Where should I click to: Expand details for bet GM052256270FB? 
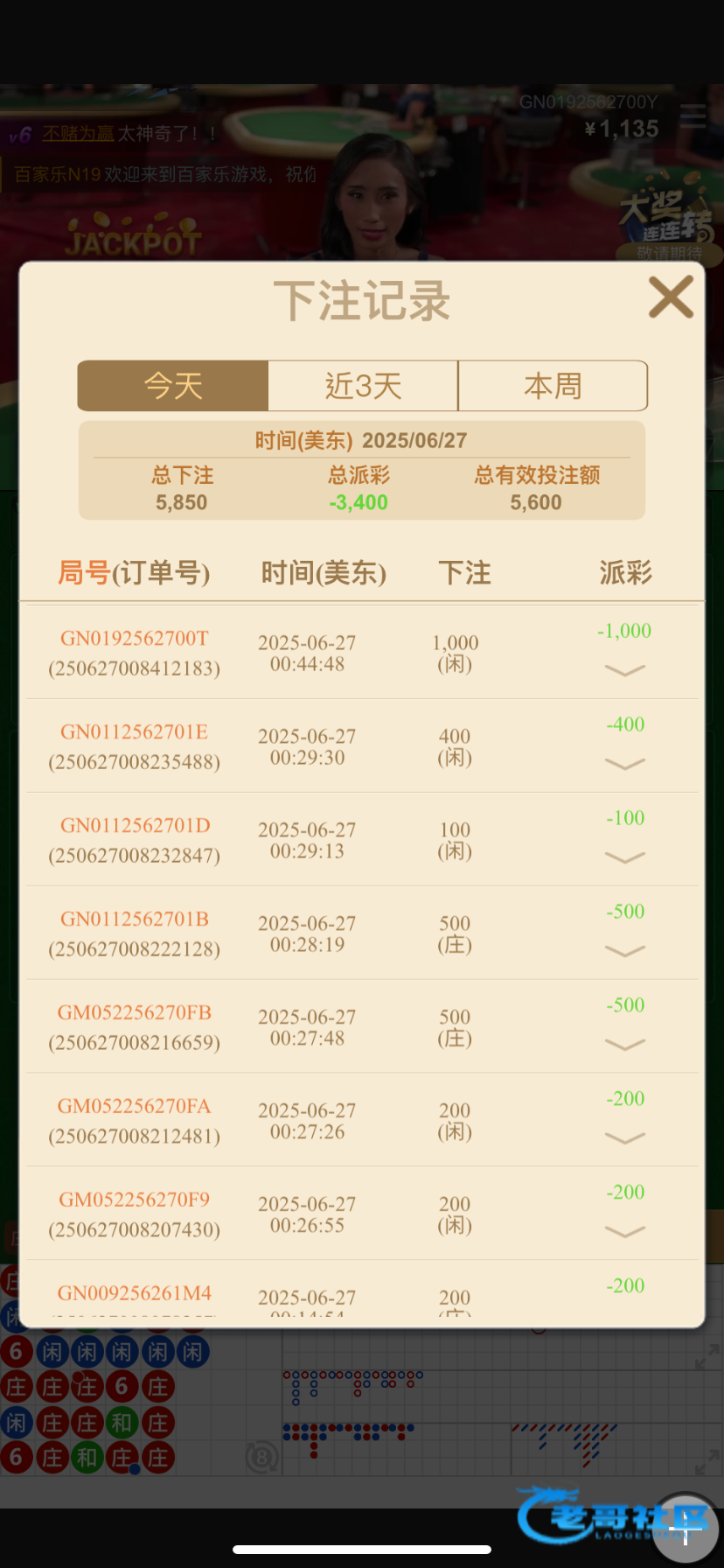coord(625,1045)
